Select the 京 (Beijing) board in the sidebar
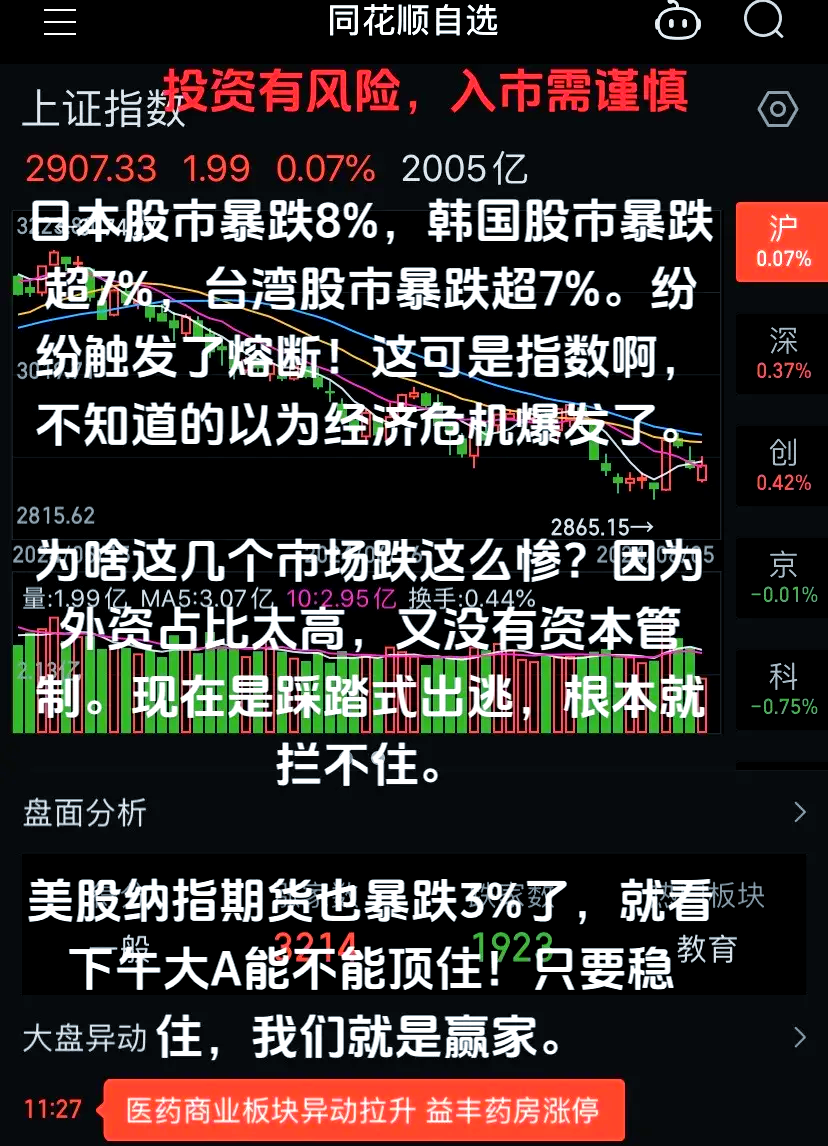Image resolution: width=828 pixels, height=1146 pixels. pos(781,577)
